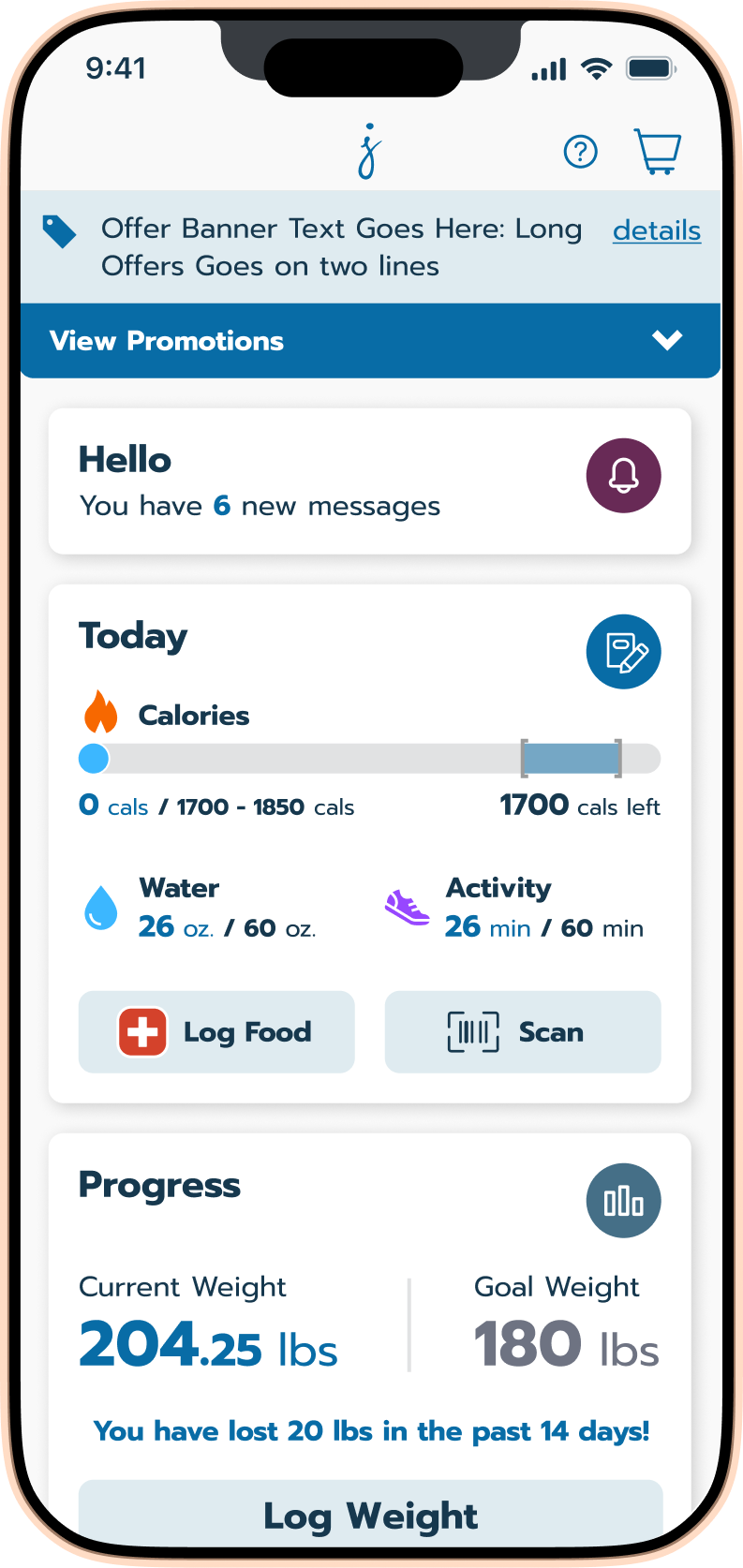Open the Today journal edit icon

623,652
